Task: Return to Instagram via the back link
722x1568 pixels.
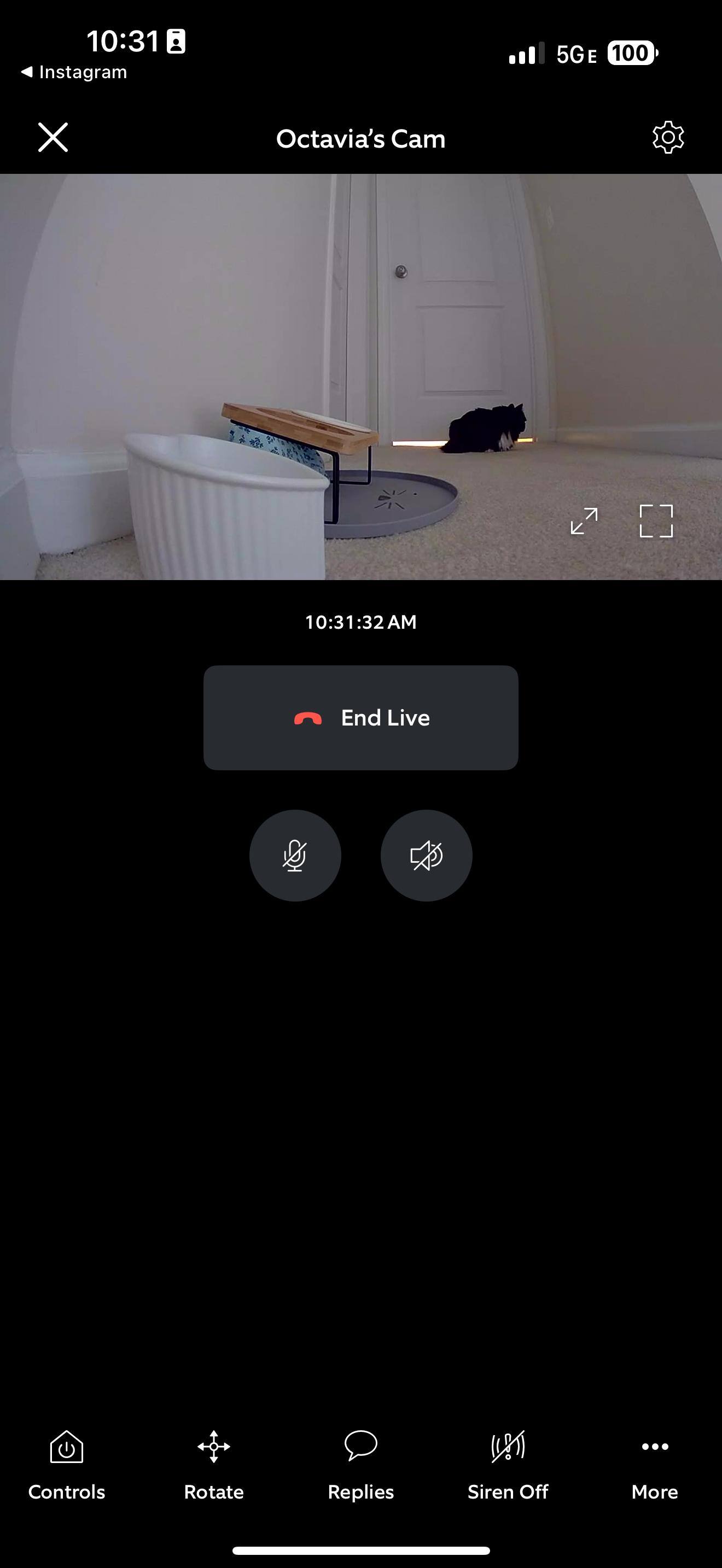Action: (x=74, y=72)
